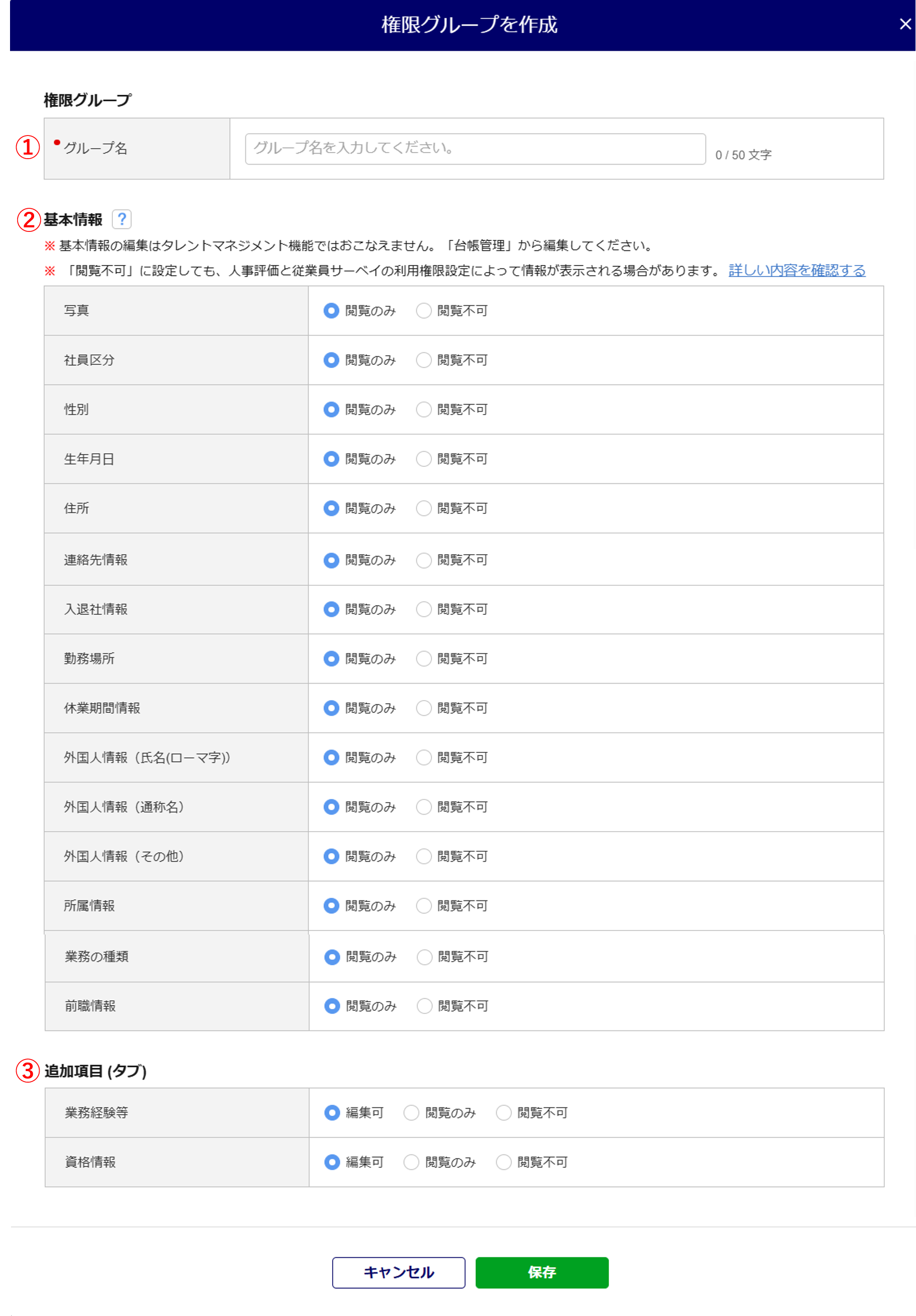
Task: Choose 閲覧のみ for 勤務場所
Action: point(331,659)
